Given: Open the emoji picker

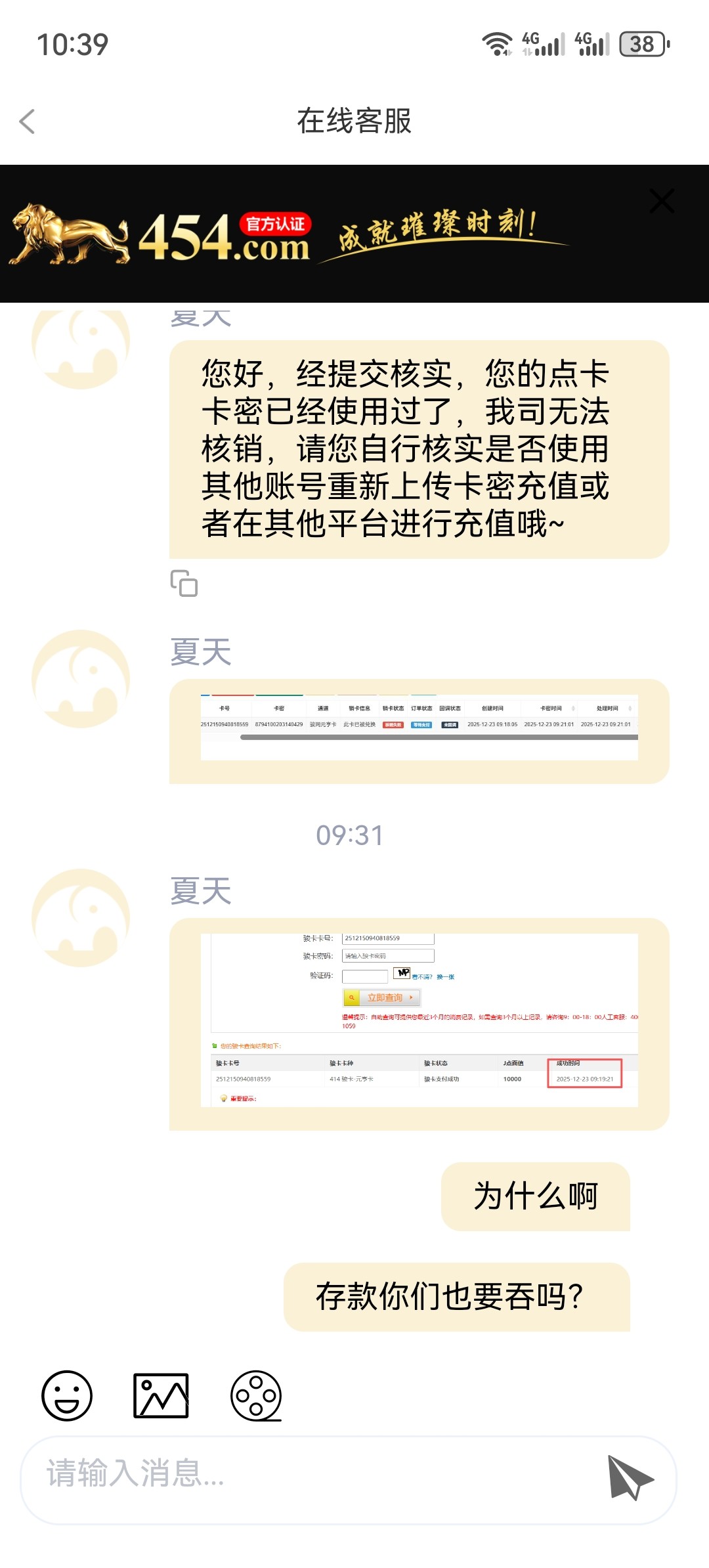Looking at the screenshot, I should [67, 1395].
